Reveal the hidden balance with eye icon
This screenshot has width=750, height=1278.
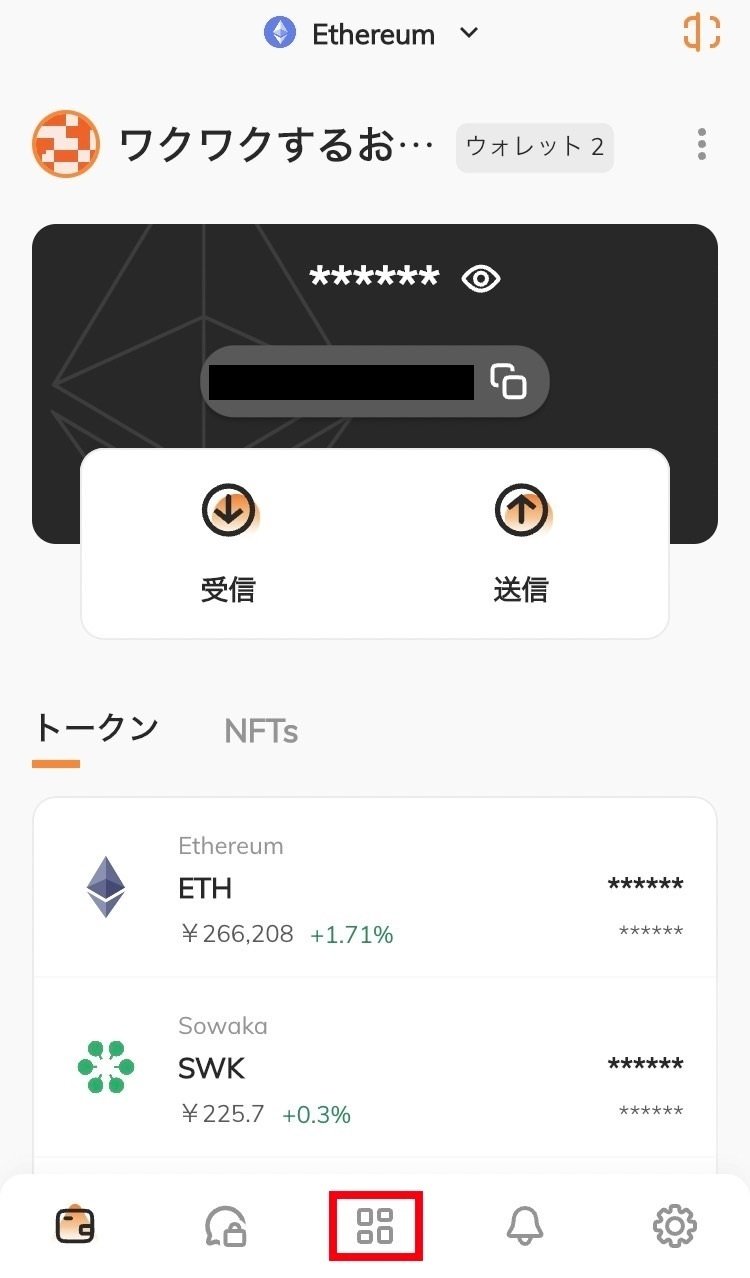[x=481, y=278]
